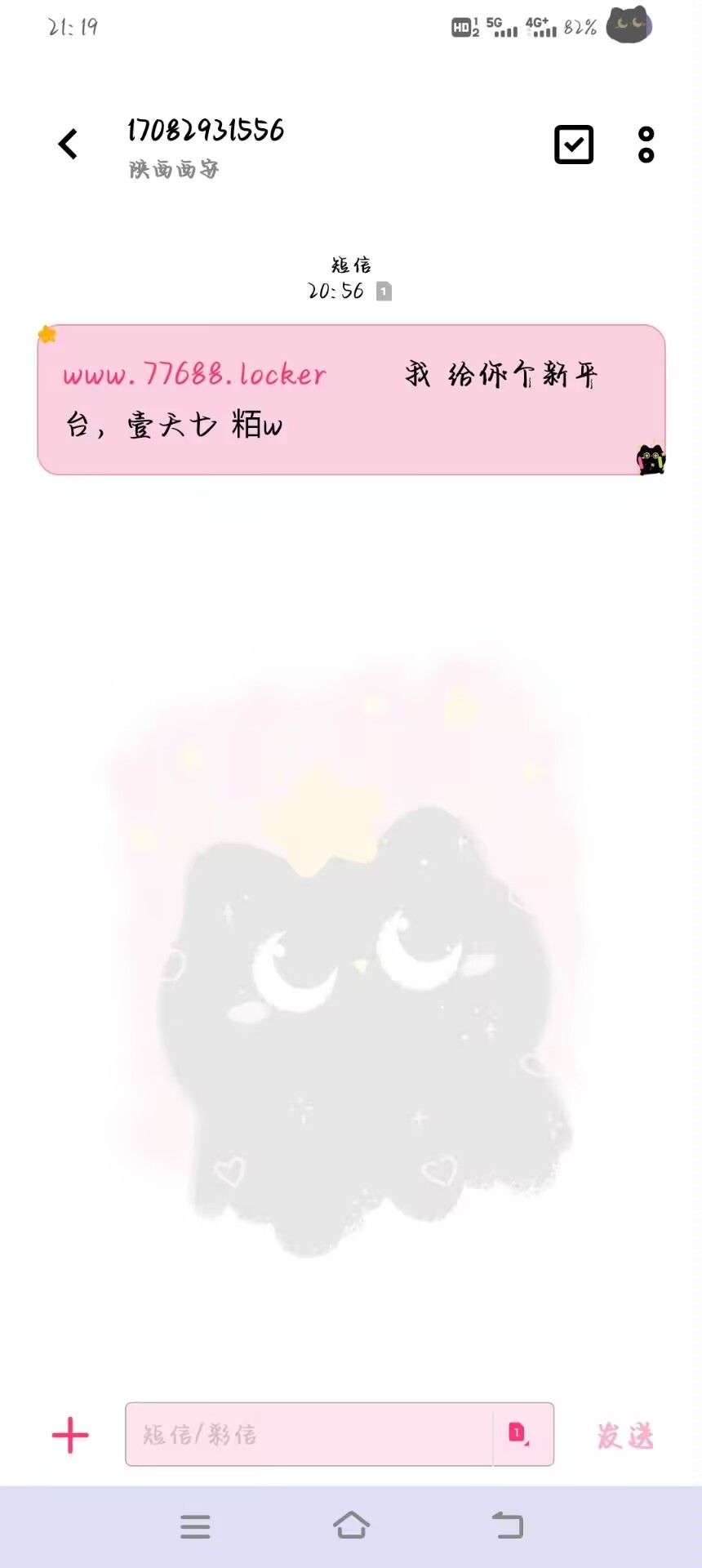This screenshot has height=1568, width=702.
Task: Open recent apps from navigation bar
Action: 195,1526
